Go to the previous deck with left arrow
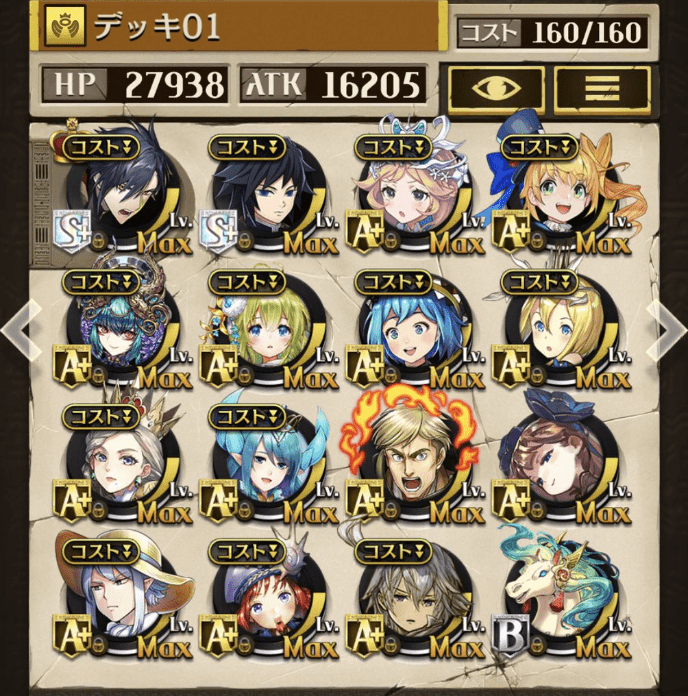 pos(20,325)
